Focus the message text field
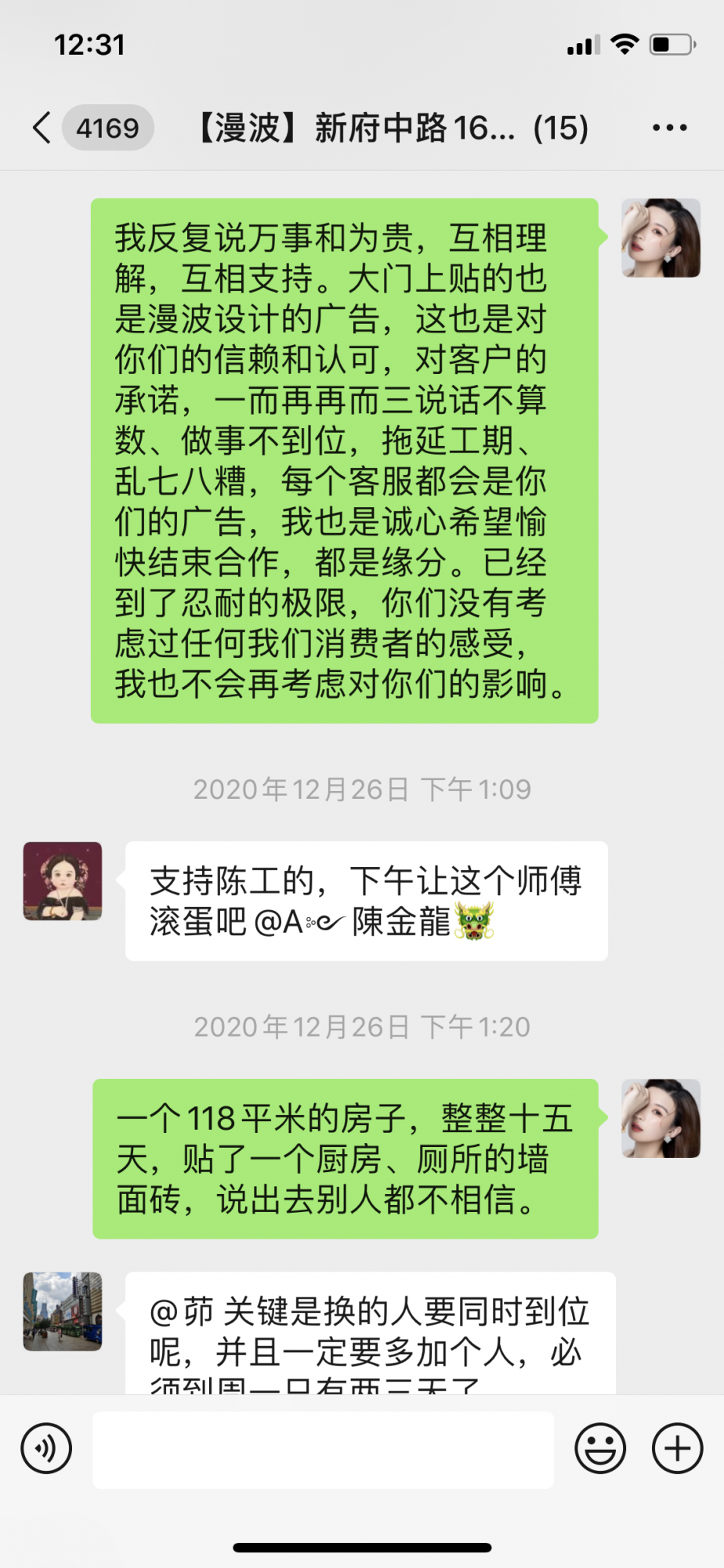The image size is (724, 1568). 323,1450
